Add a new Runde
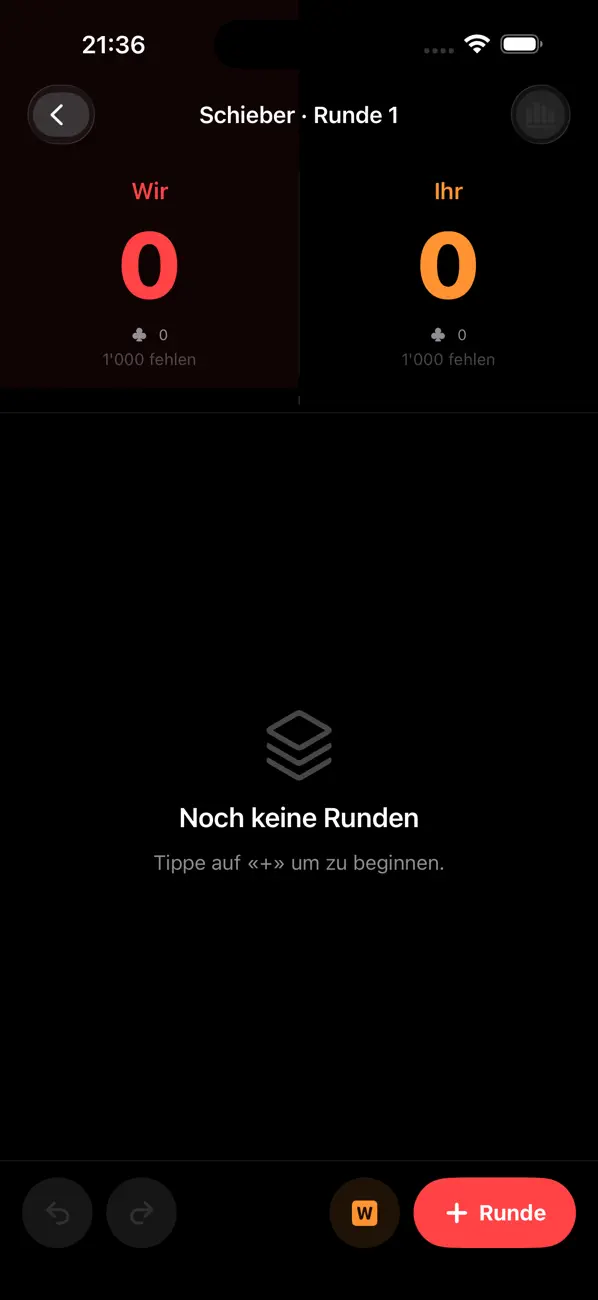 (495, 1213)
